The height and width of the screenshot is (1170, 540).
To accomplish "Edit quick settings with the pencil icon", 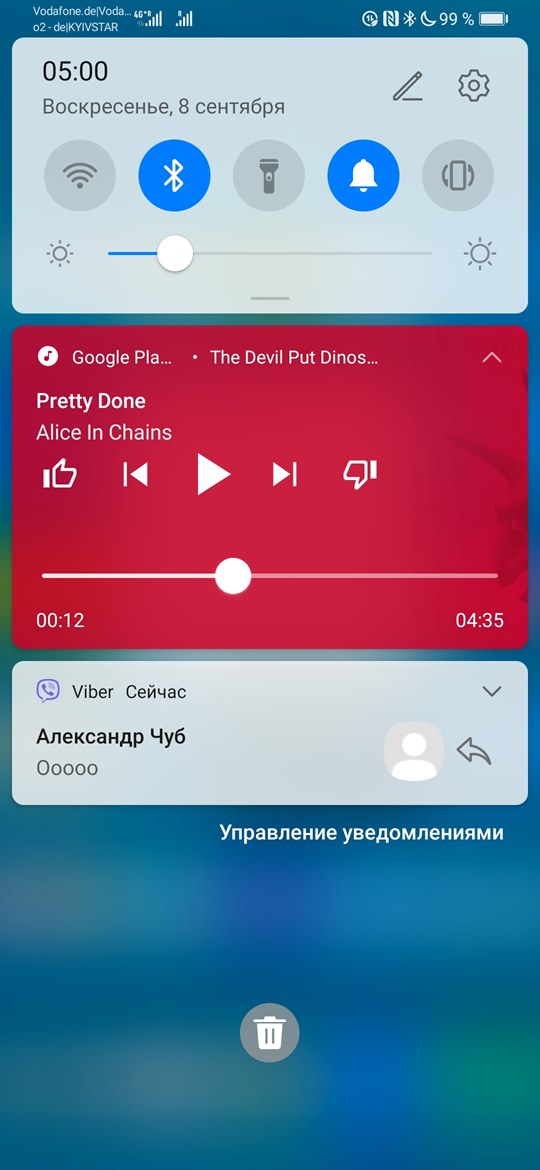I will [x=408, y=87].
